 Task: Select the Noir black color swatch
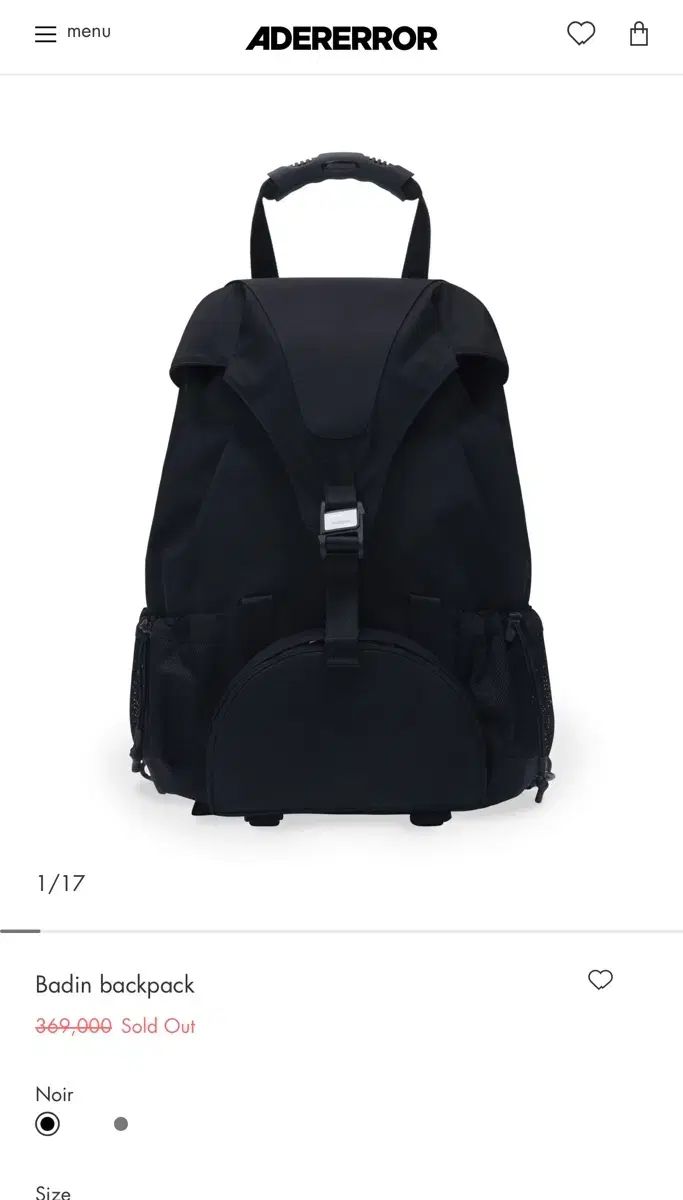click(47, 1124)
